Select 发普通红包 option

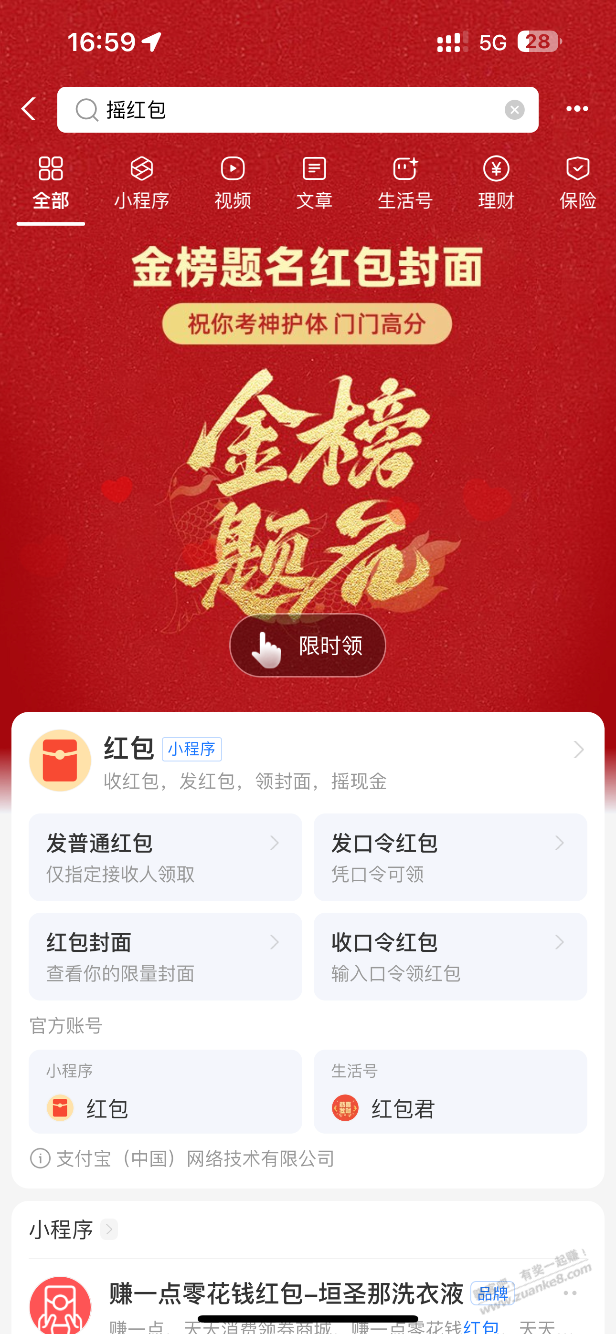click(x=165, y=857)
